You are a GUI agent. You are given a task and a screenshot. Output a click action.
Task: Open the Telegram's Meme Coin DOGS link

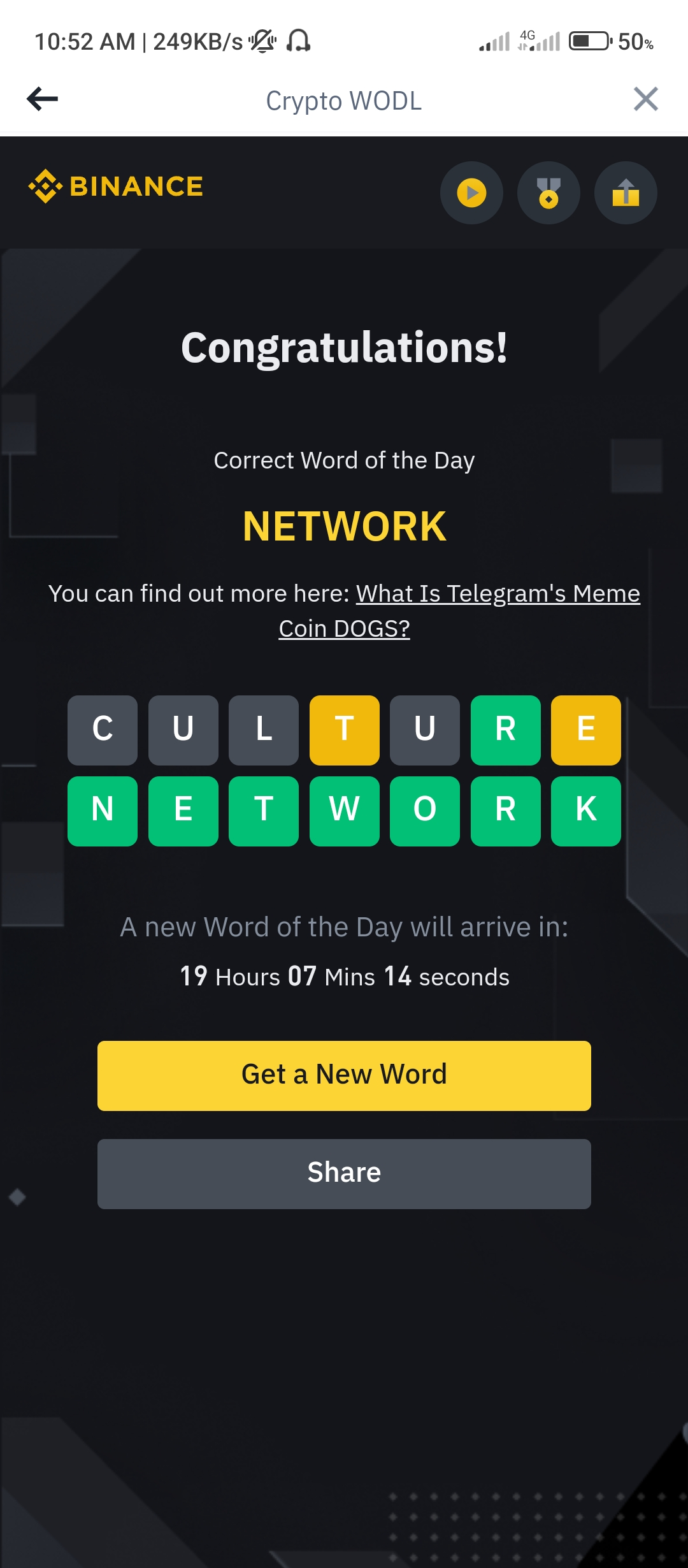[497, 594]
